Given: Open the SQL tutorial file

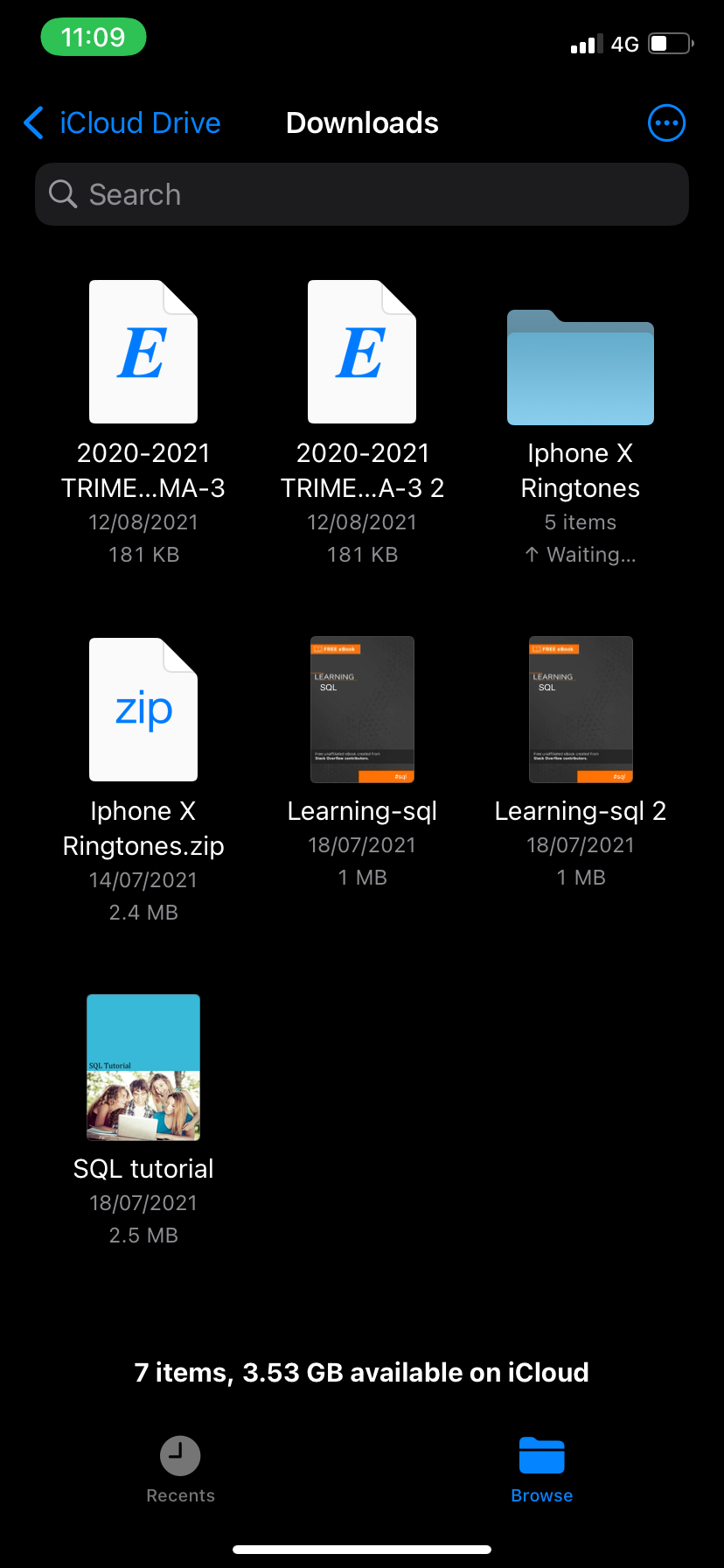Looking at the screenshot, I should click(143, 1067).
